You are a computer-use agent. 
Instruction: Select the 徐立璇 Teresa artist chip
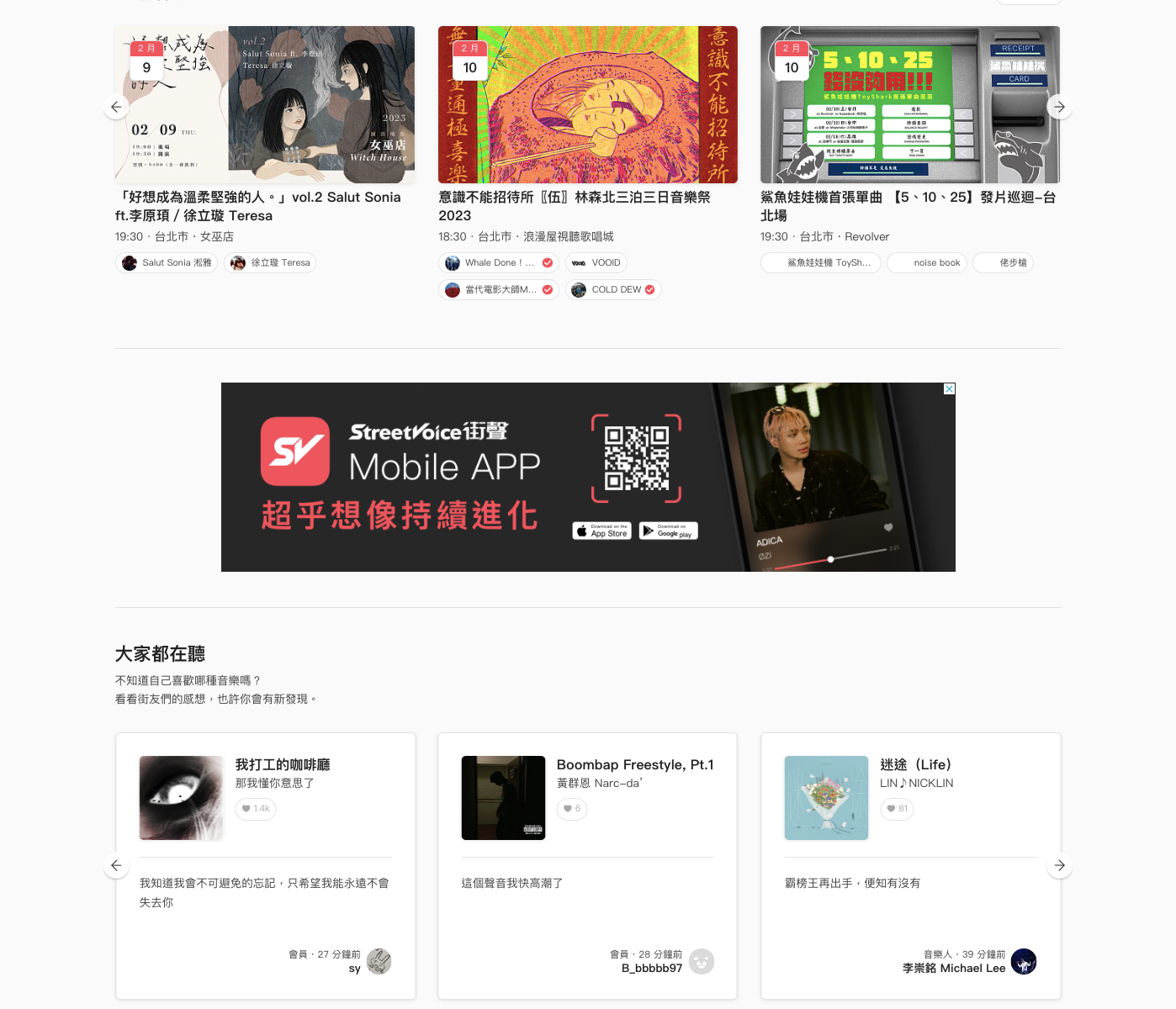(x=270, y=263)
